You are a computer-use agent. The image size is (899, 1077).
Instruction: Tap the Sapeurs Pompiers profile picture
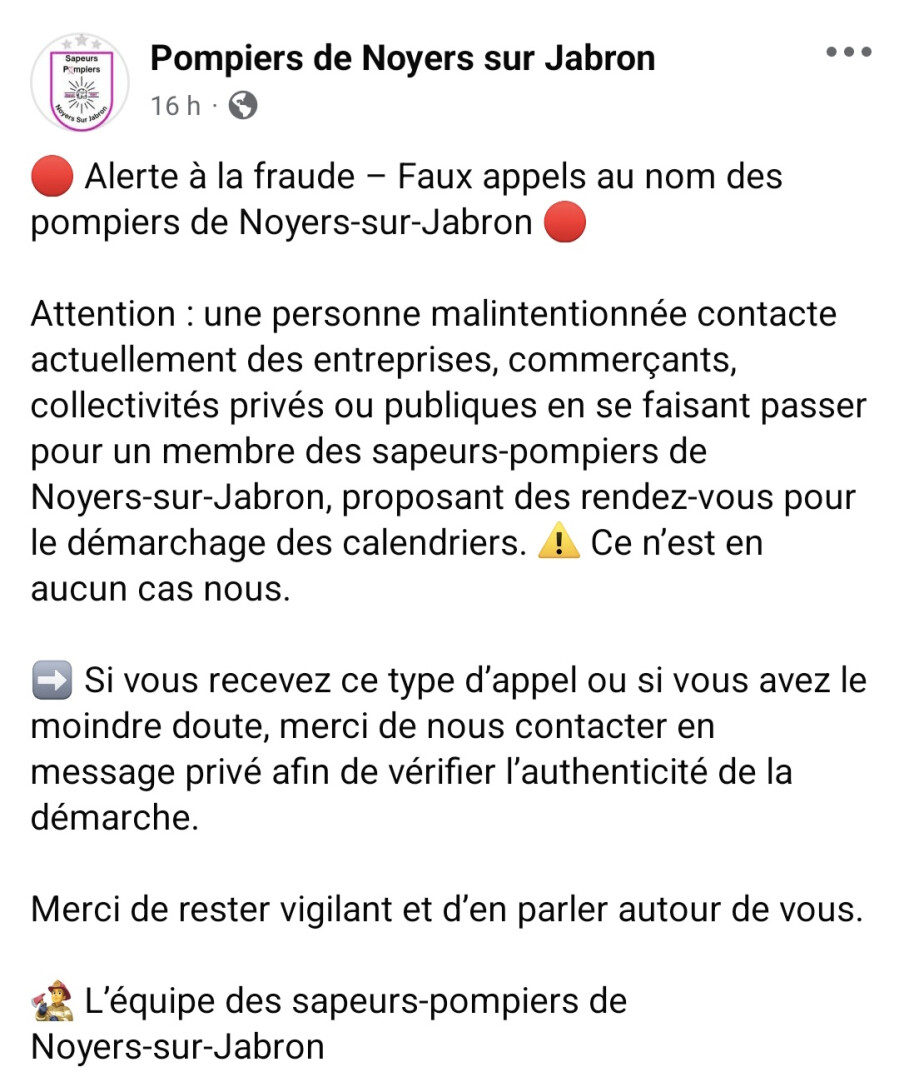pyautogui.click(x=80, y=82)
